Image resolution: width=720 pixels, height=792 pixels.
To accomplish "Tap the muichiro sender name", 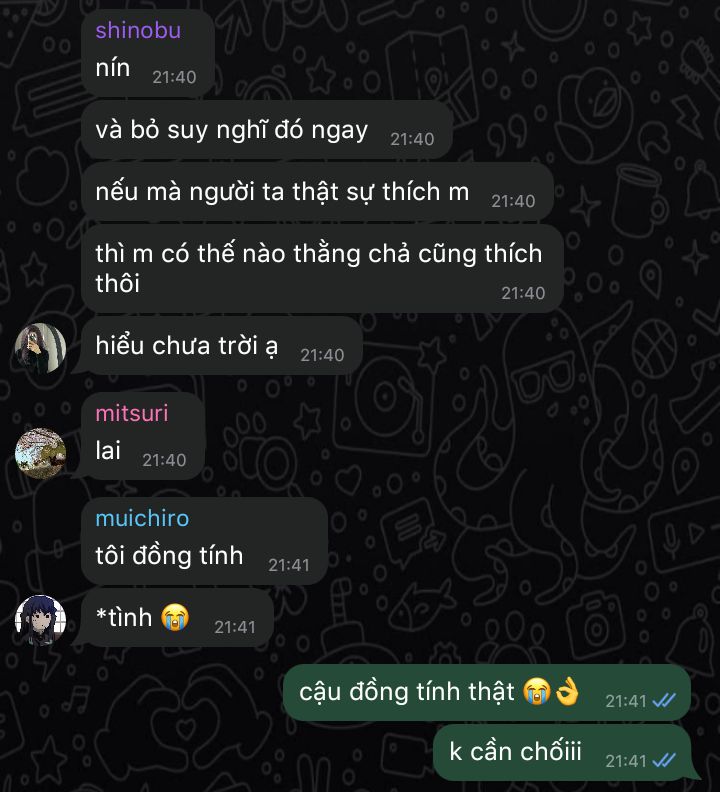I will (142, 518).
